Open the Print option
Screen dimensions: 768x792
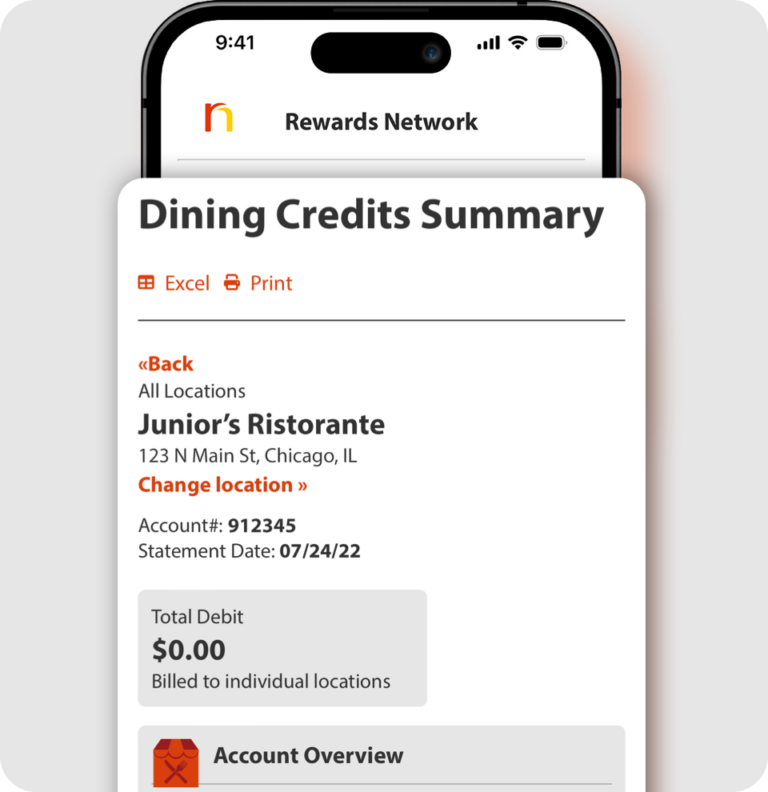pyautogui.click(x=270, y=283)
